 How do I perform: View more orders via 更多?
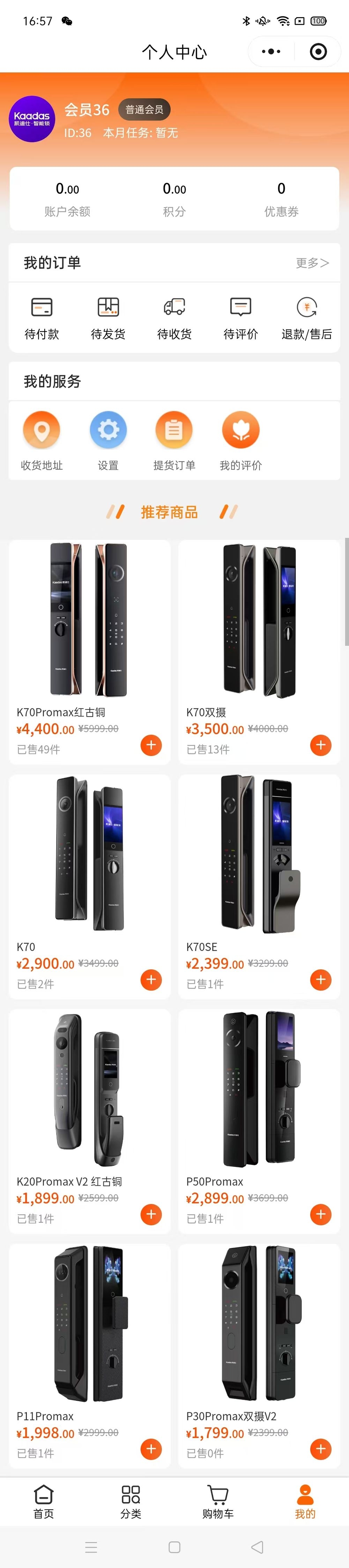point(312,263)
